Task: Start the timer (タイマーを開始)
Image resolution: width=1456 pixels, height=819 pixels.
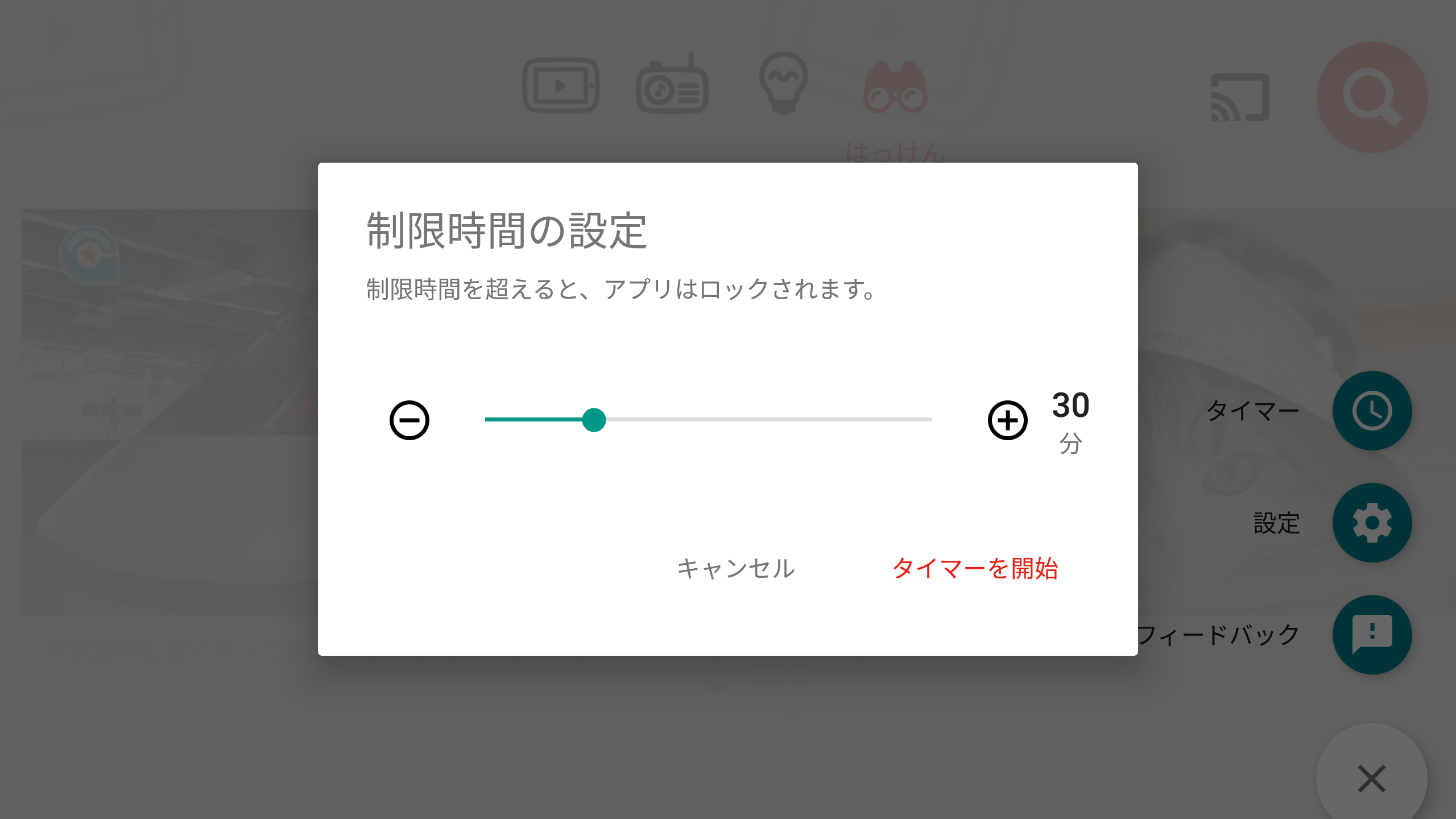Action: tap(974, 568)
